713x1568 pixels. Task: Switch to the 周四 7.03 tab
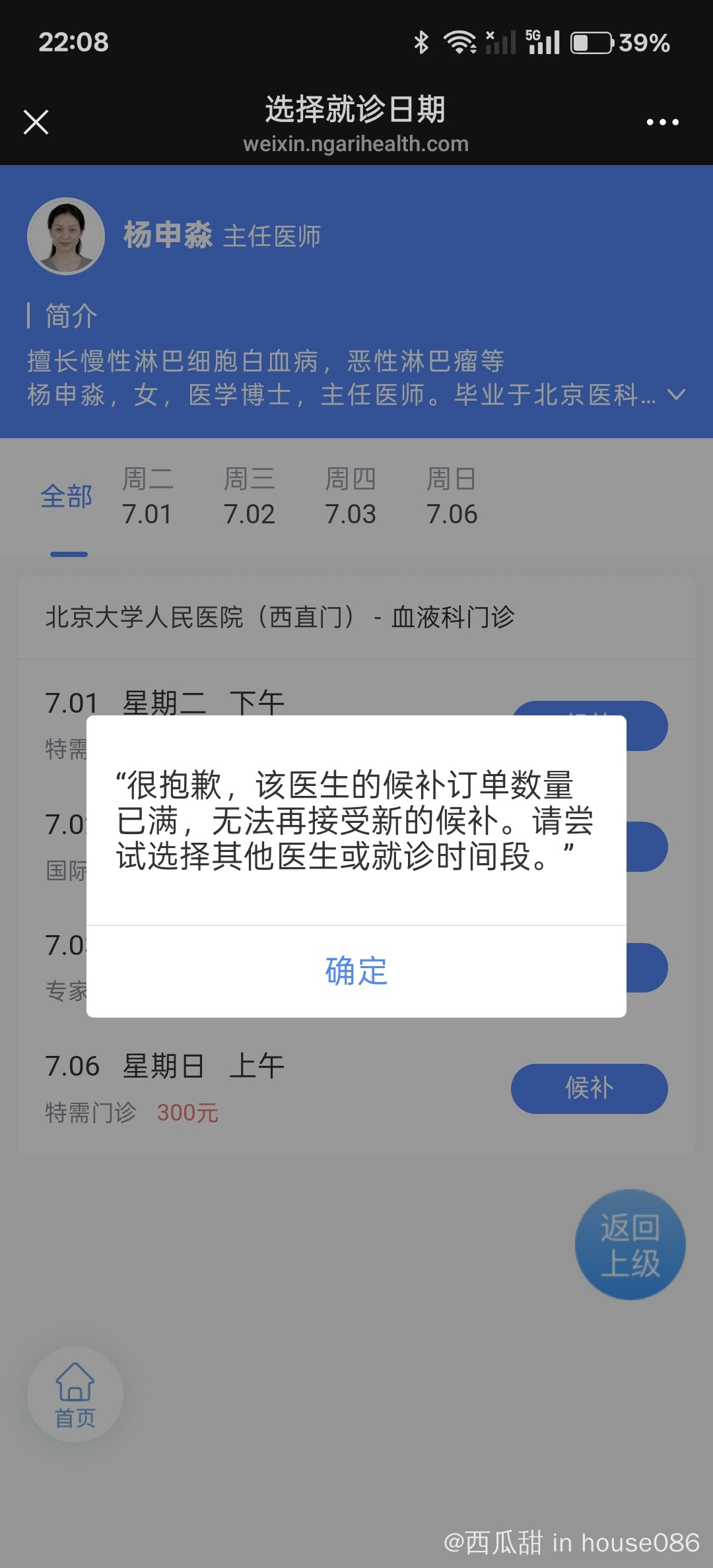[351, 496]
